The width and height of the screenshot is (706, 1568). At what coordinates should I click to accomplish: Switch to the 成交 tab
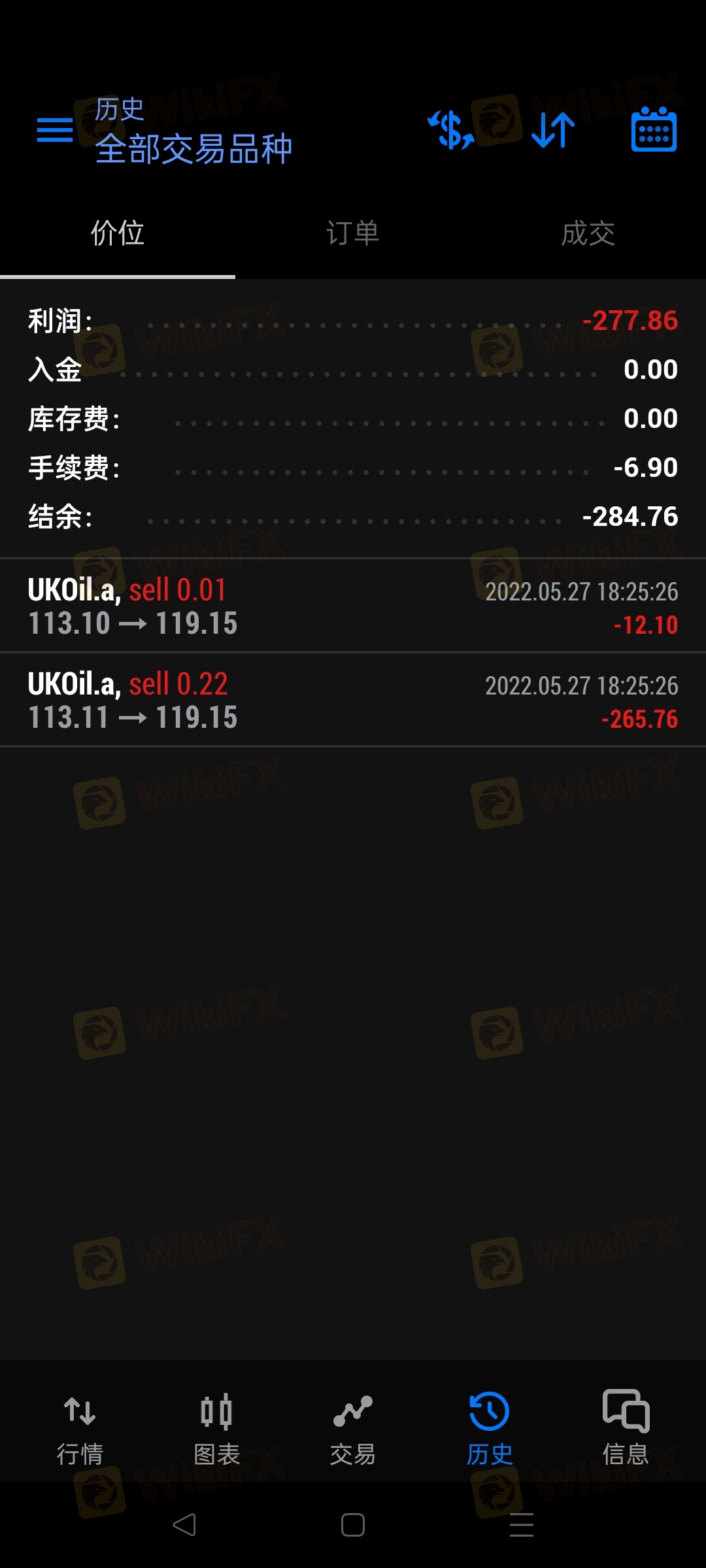pyautogui.click(x=588, y=233)
